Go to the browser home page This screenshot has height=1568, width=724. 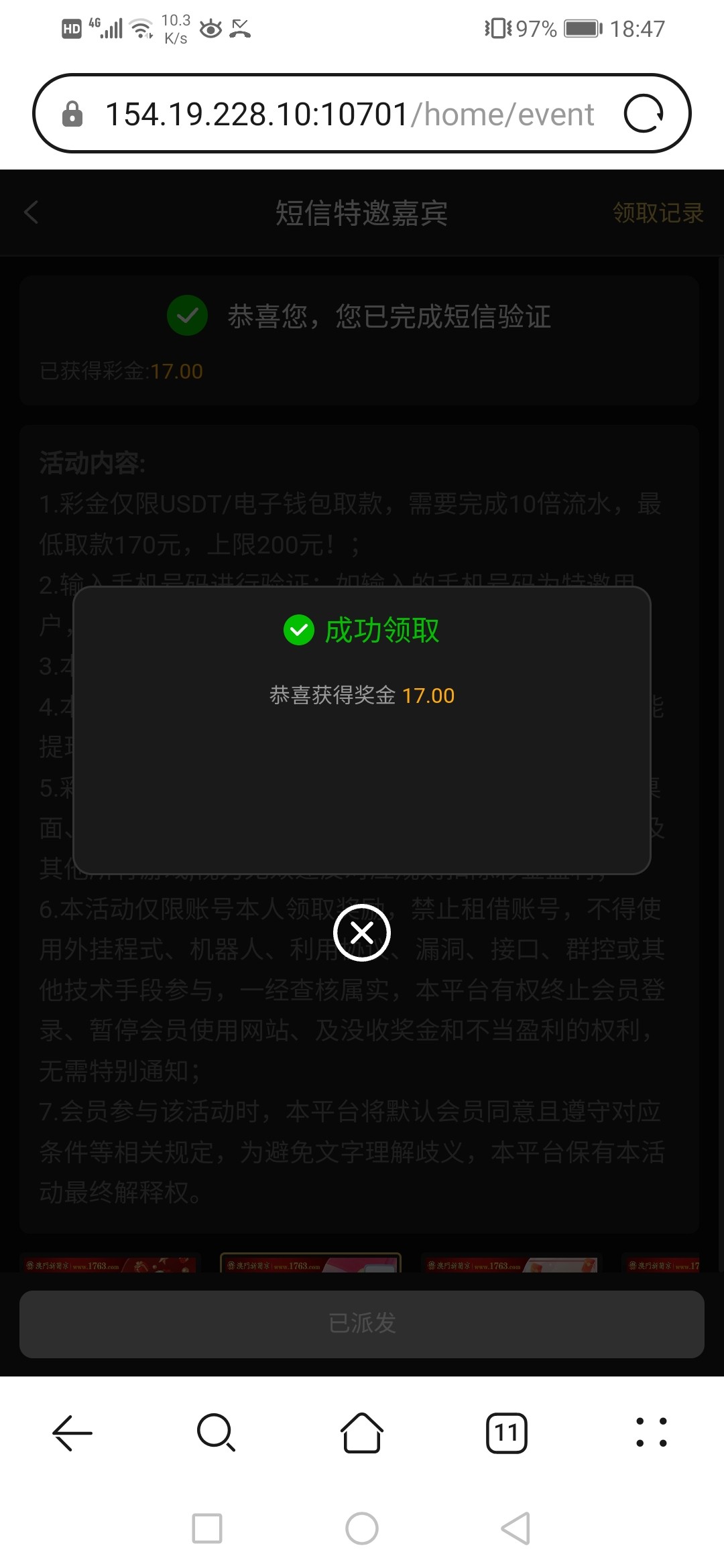click(x=362, y=1433)
